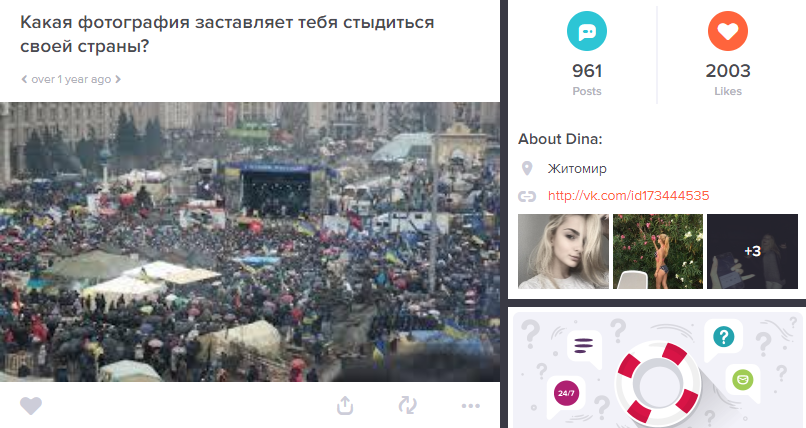Open the help banner with a lifebuoy
Screen dimensions: 806x428
tap(657, 370)
